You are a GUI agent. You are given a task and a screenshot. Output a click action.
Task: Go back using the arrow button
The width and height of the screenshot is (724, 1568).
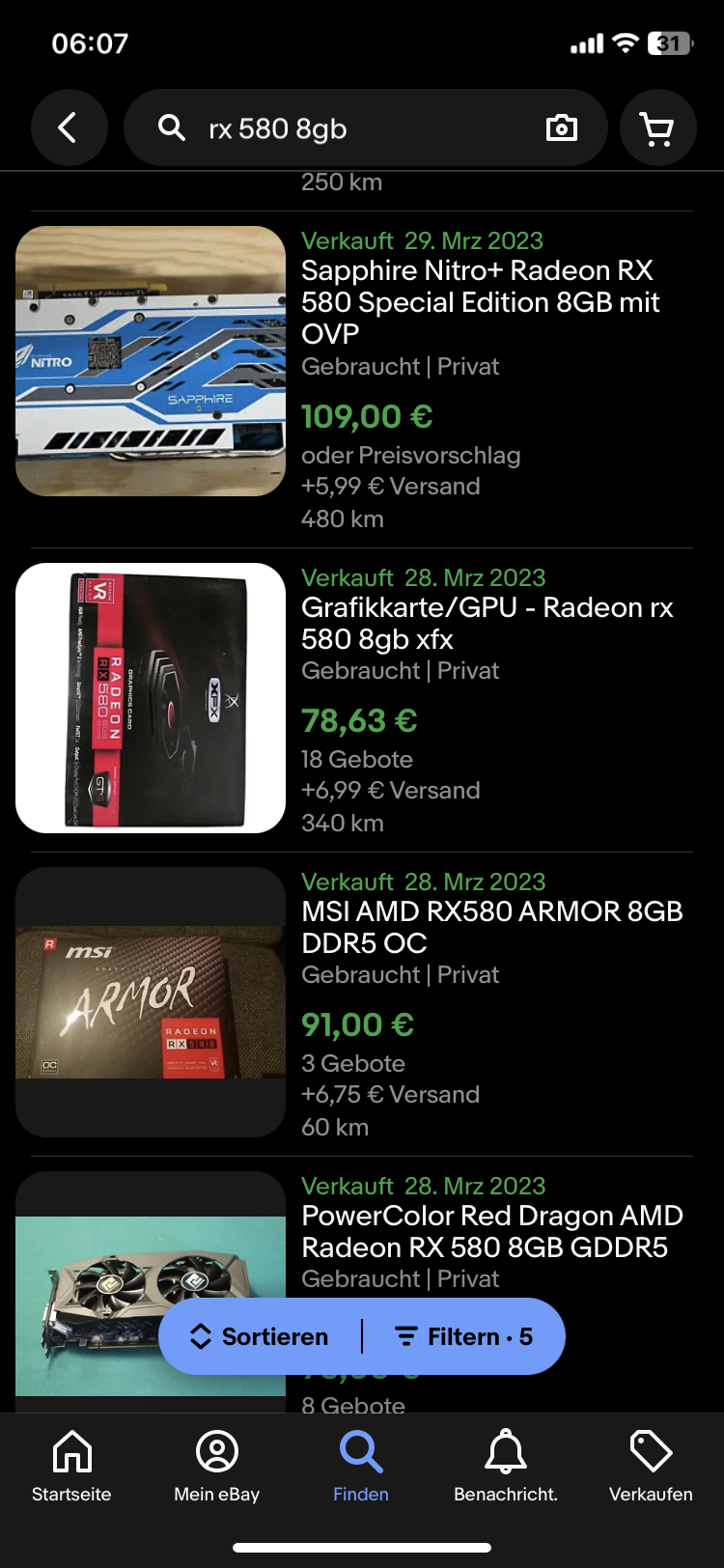click(x=69, y=127)
